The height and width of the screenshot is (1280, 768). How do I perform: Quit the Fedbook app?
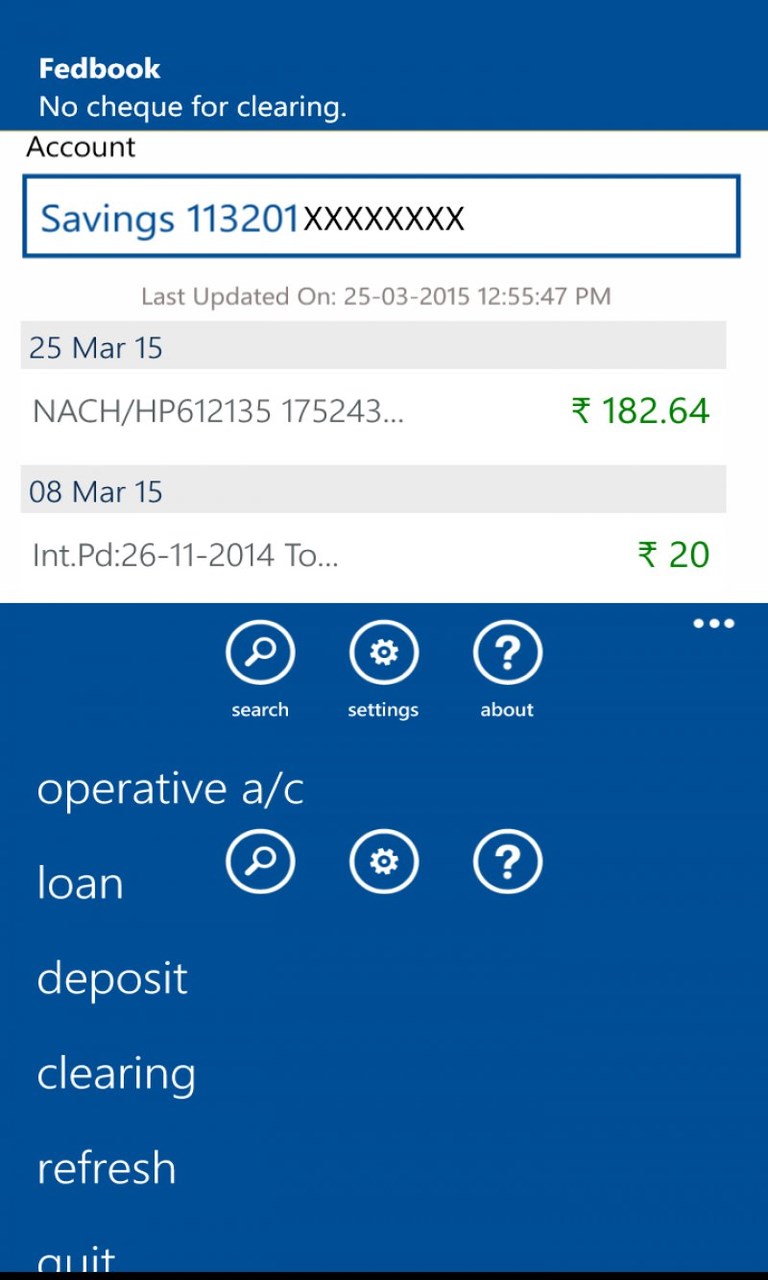tap(76, 1258)
